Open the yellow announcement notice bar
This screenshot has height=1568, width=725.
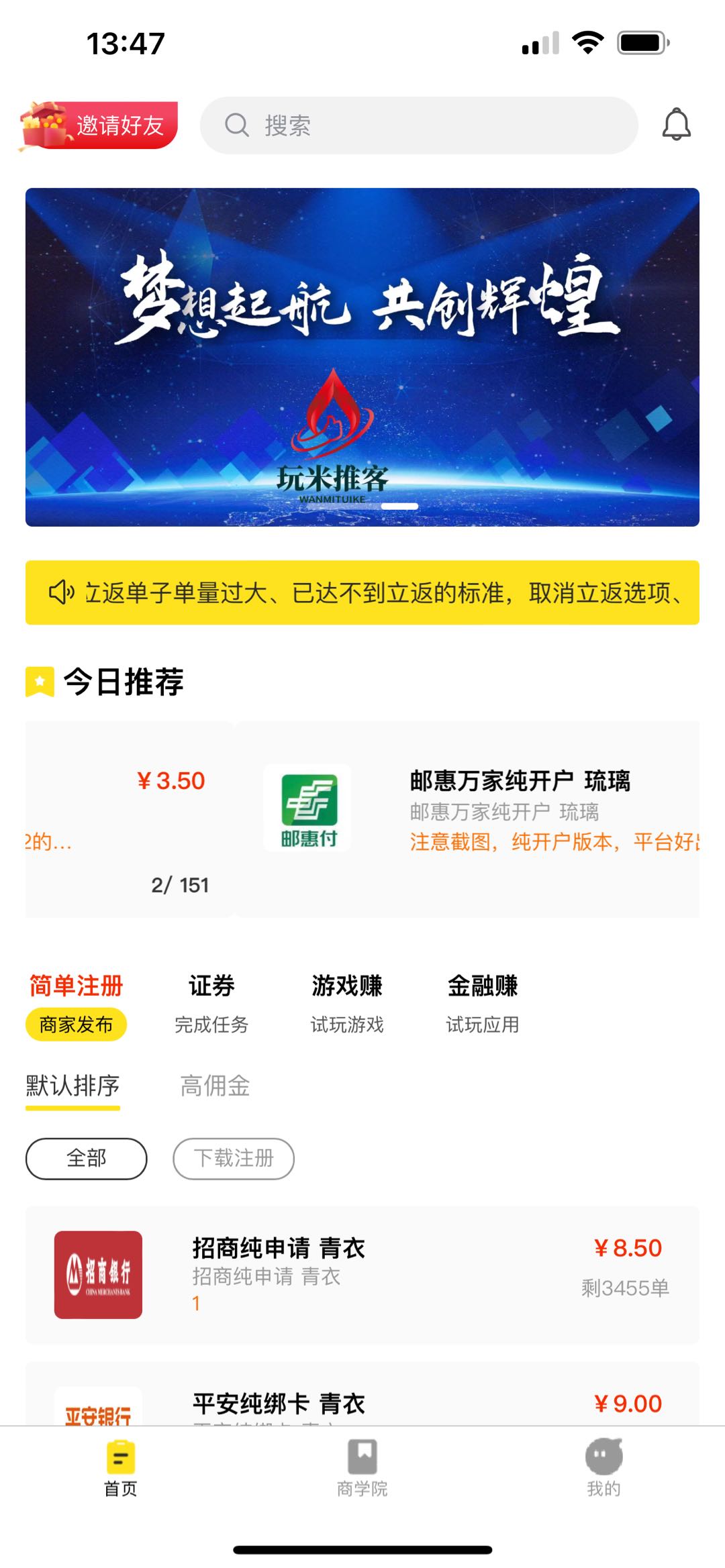point(362,592)
